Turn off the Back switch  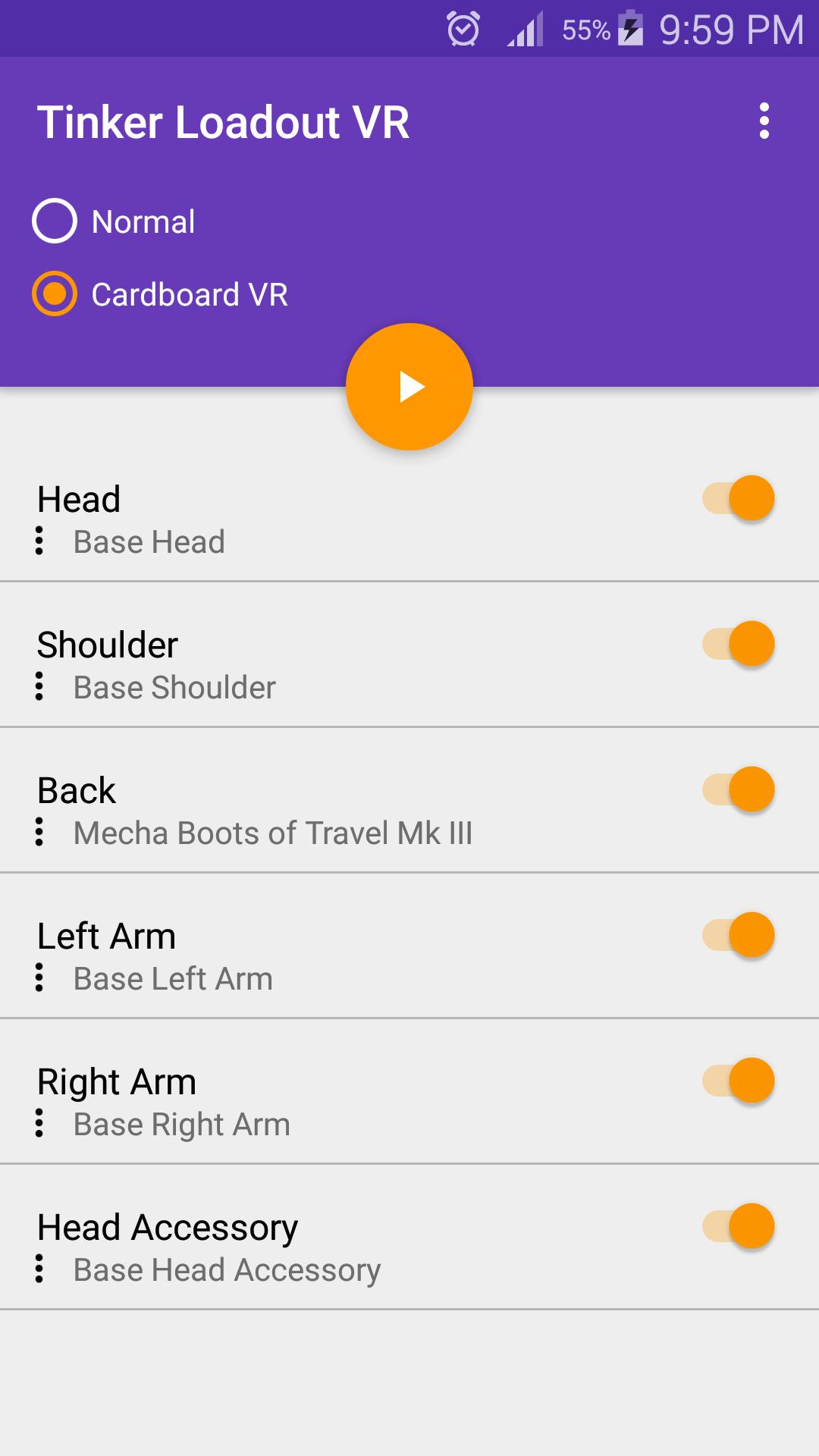[739, 790]
